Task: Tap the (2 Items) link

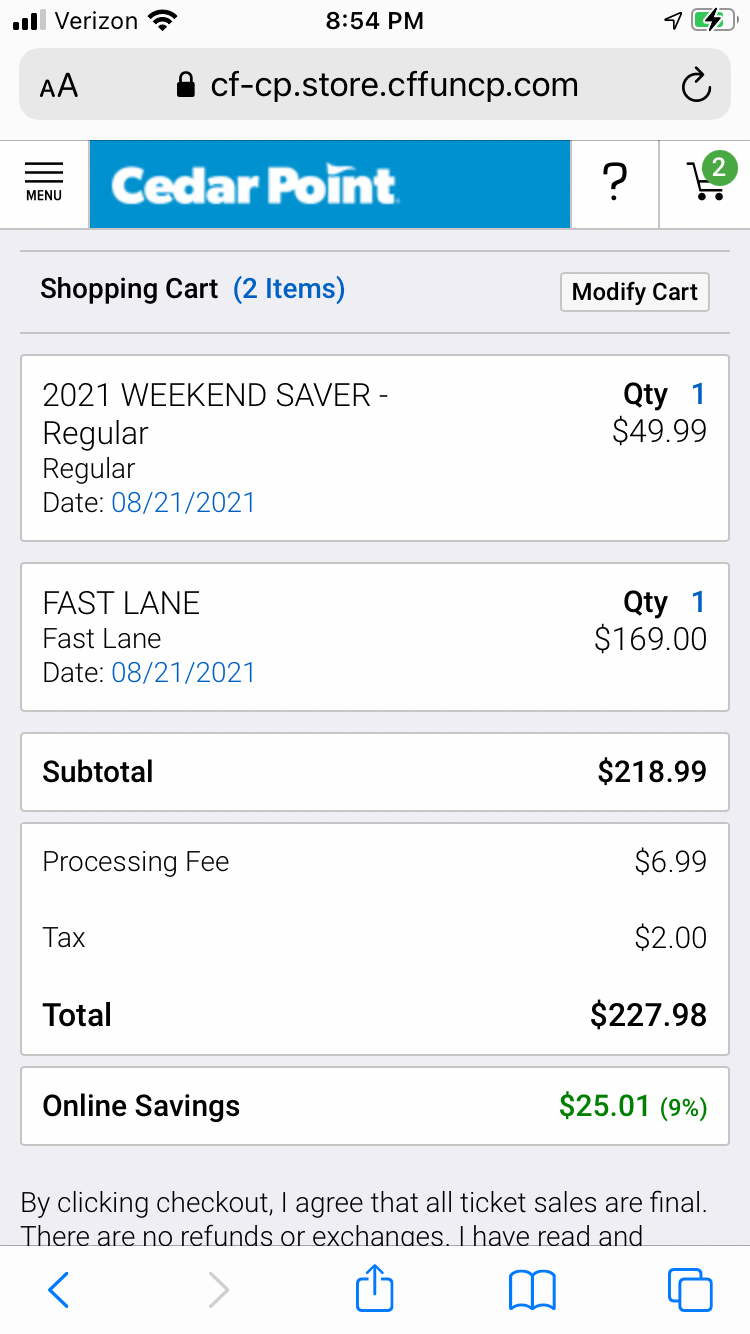Action: 289,289
